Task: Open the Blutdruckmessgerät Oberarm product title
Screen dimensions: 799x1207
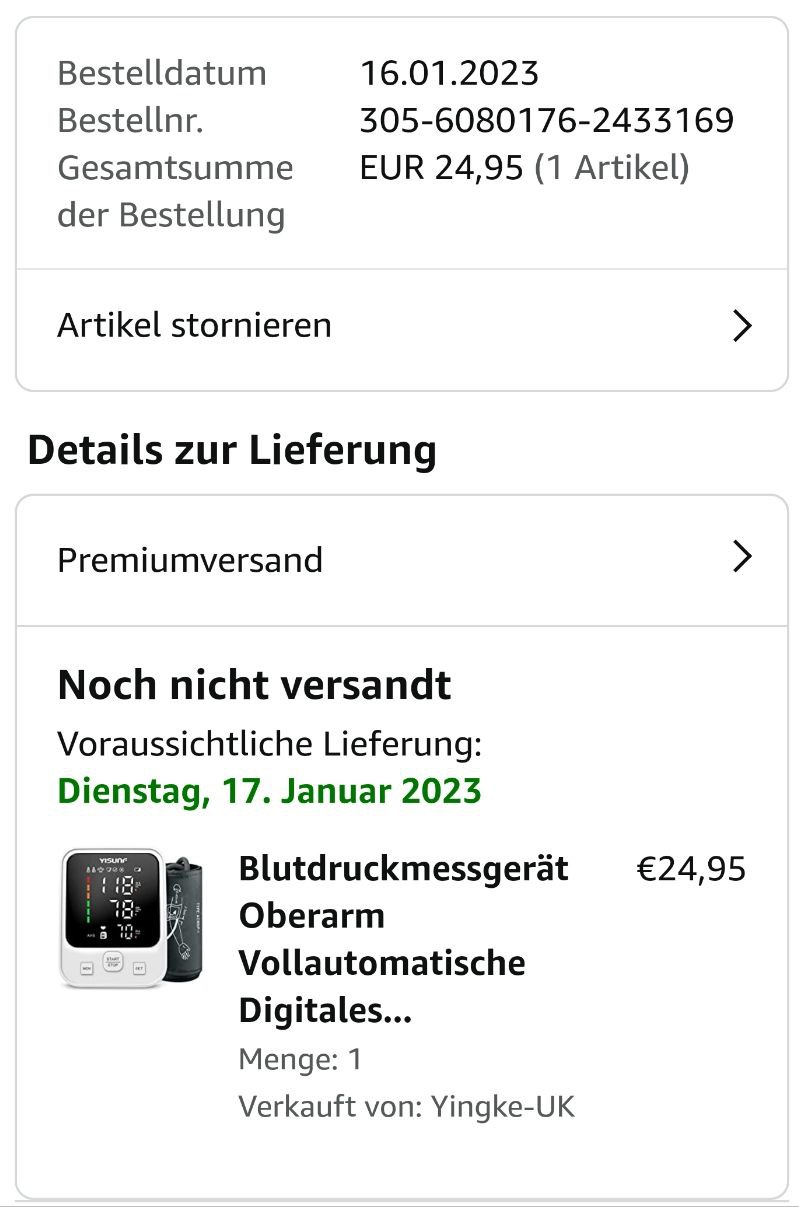Action: click(x=402, y=939)
